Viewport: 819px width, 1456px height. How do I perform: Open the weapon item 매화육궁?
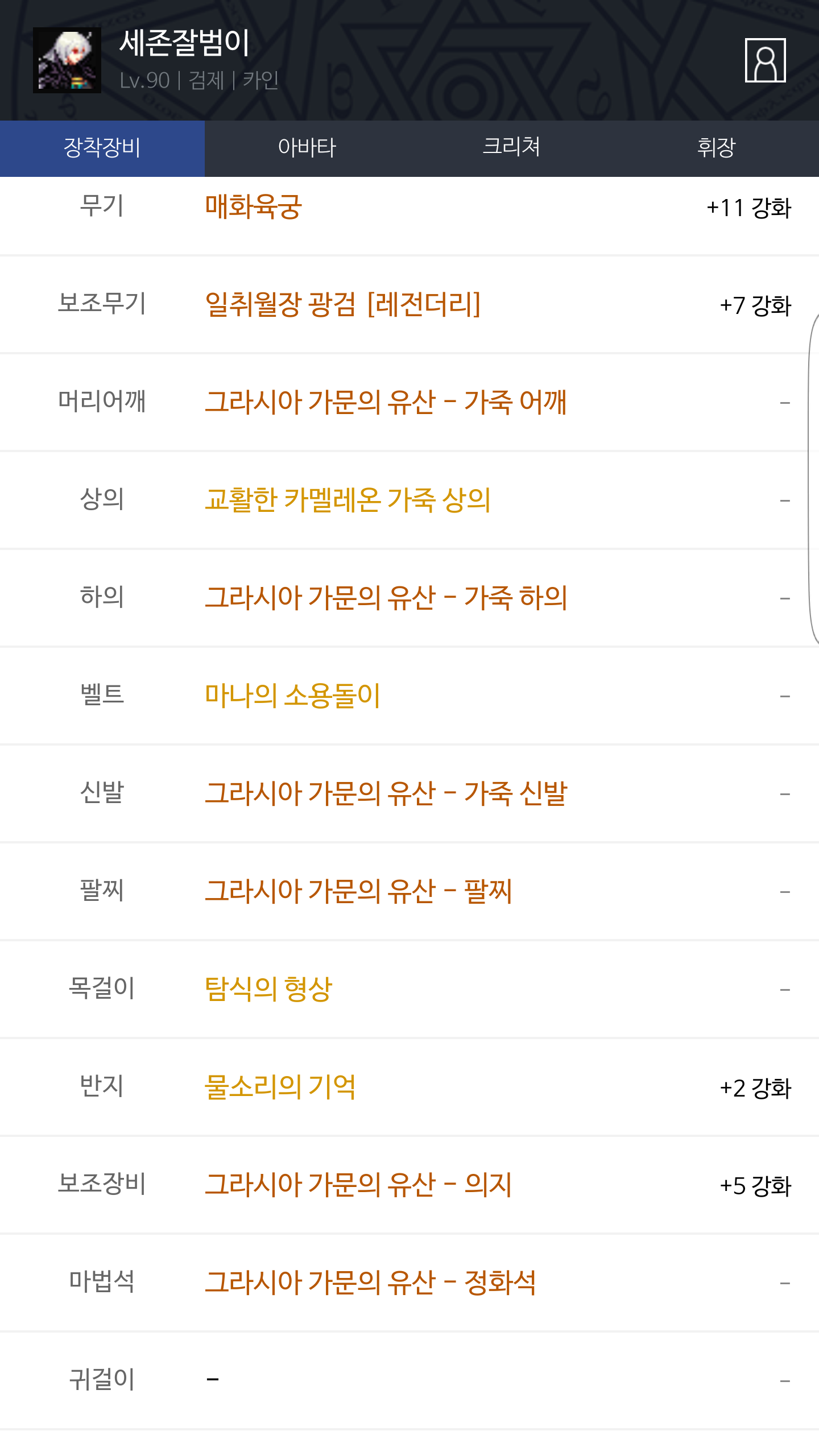[x=254, y=206]
